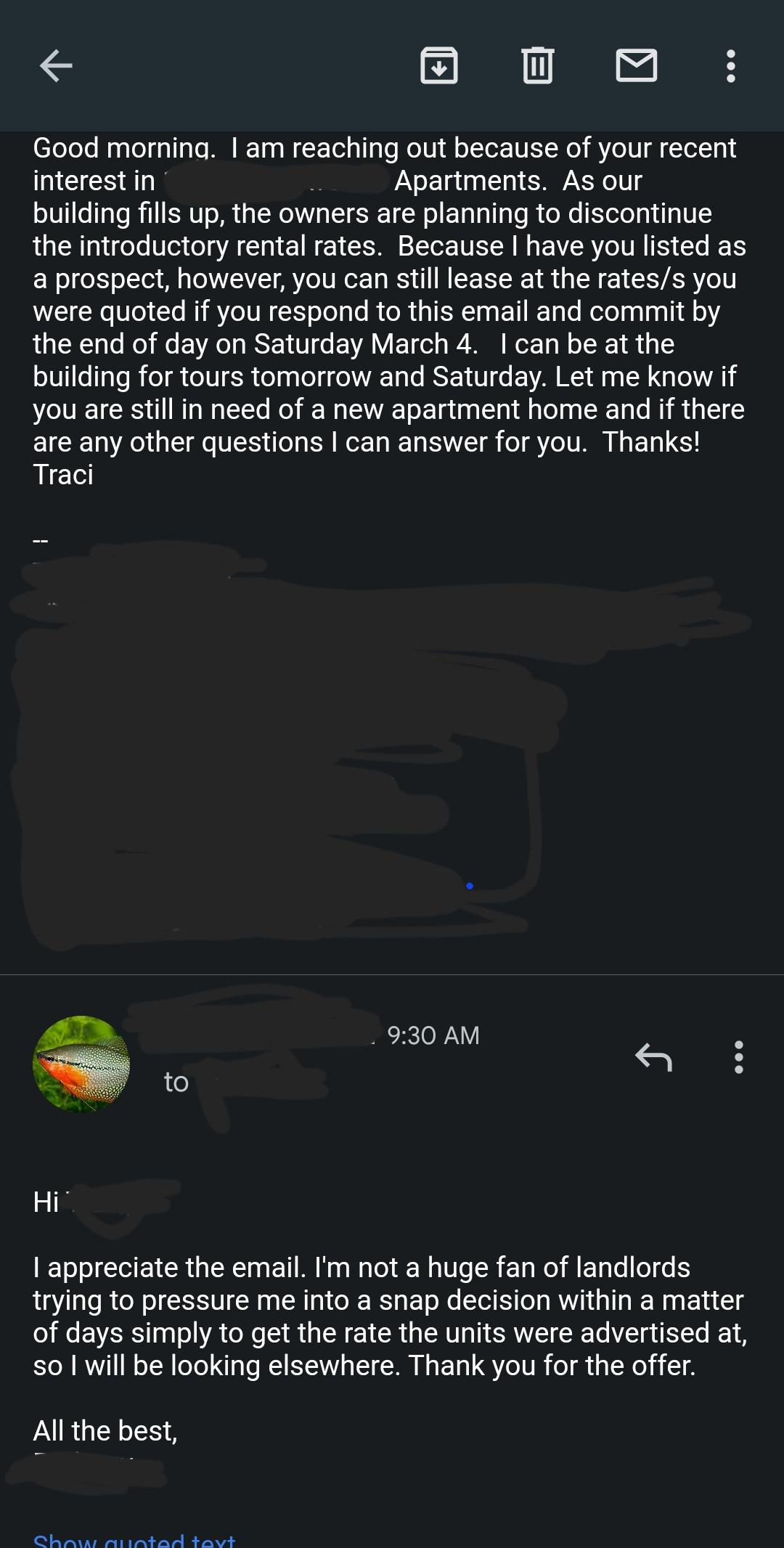Open more options for 9:30 AM message

point(738,1057)
